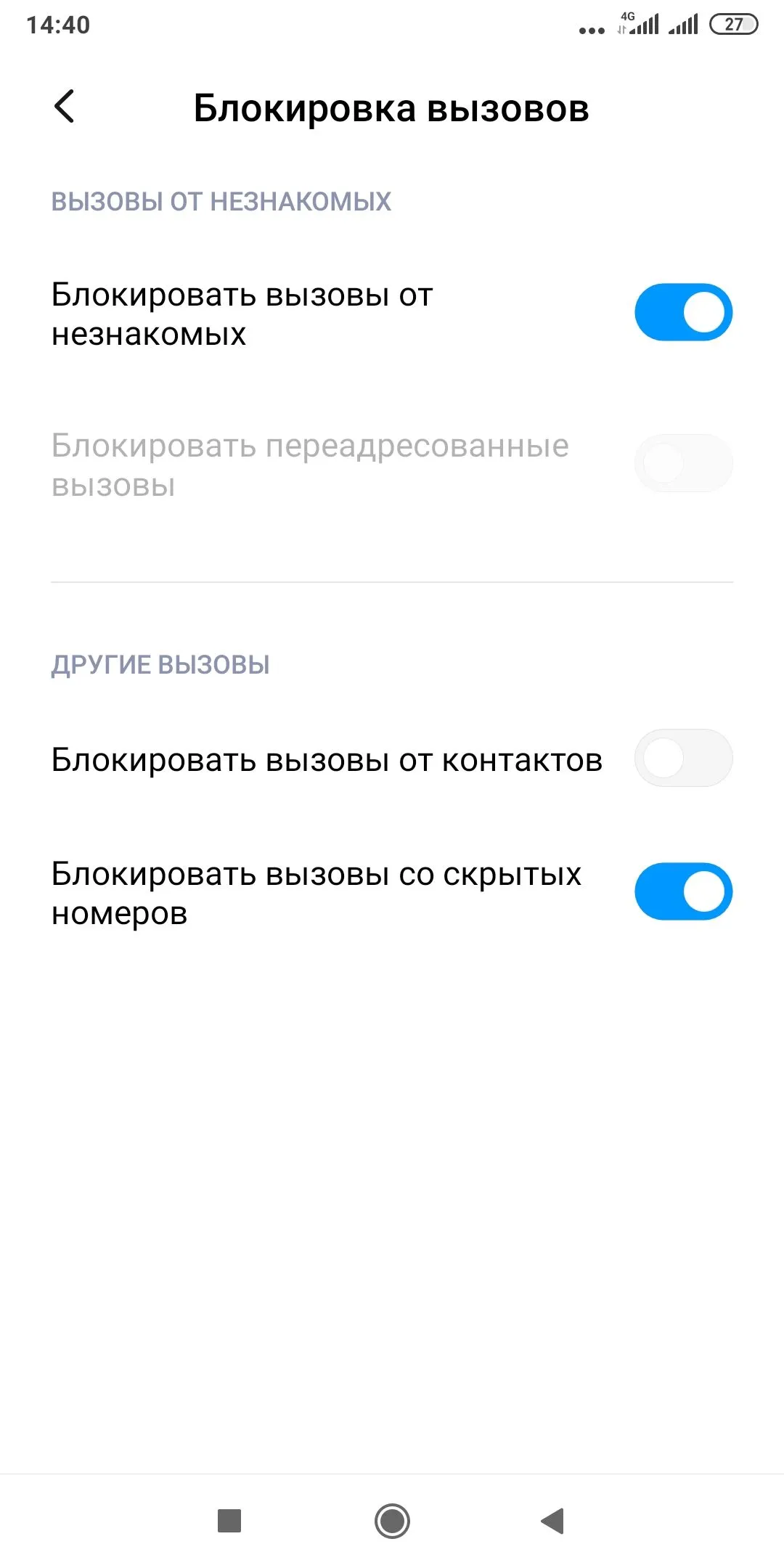Tap 'Блокировать вызовы от контактов' row label
Image resolution: width=784 pixels, height=1568 pixels.
(326, 759)
